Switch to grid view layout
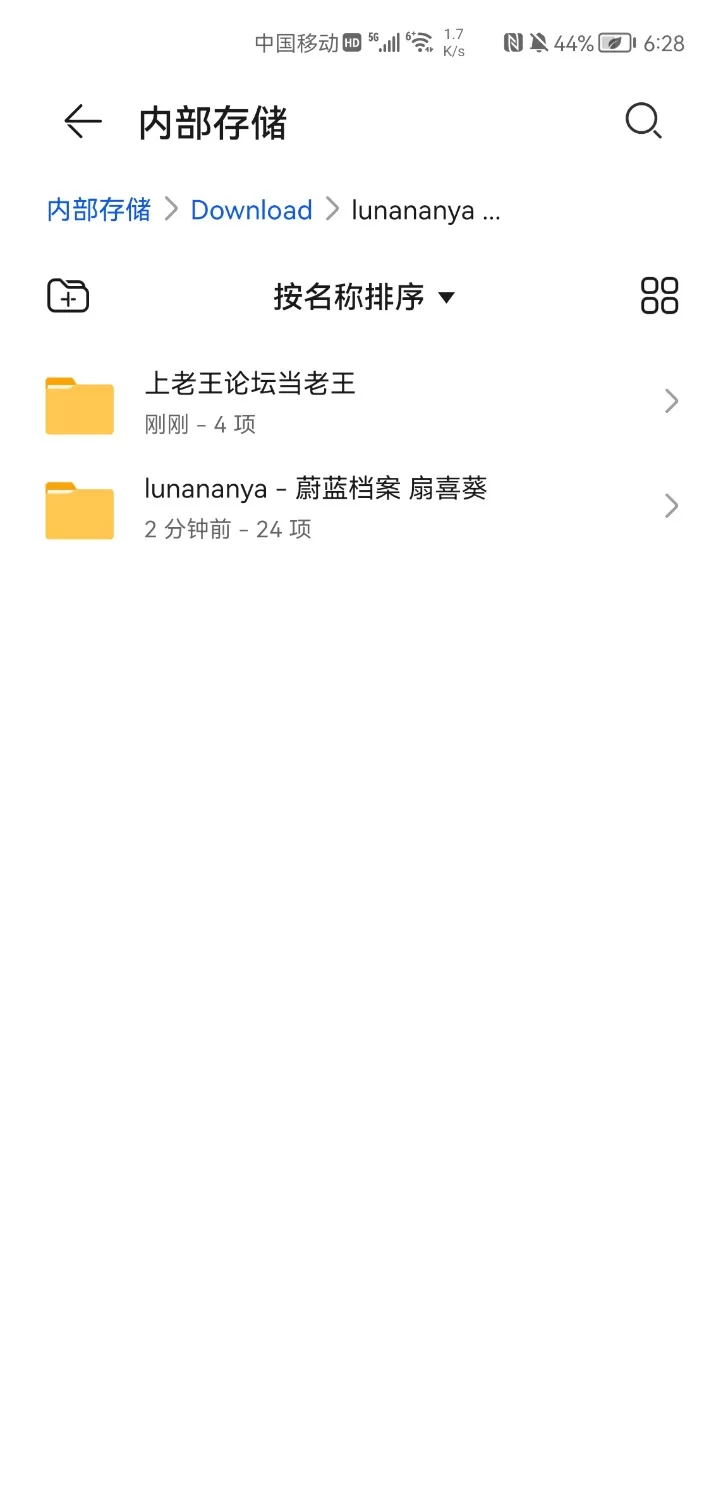The height and width of the screenshot is (1500, 728). coord(660,296)
